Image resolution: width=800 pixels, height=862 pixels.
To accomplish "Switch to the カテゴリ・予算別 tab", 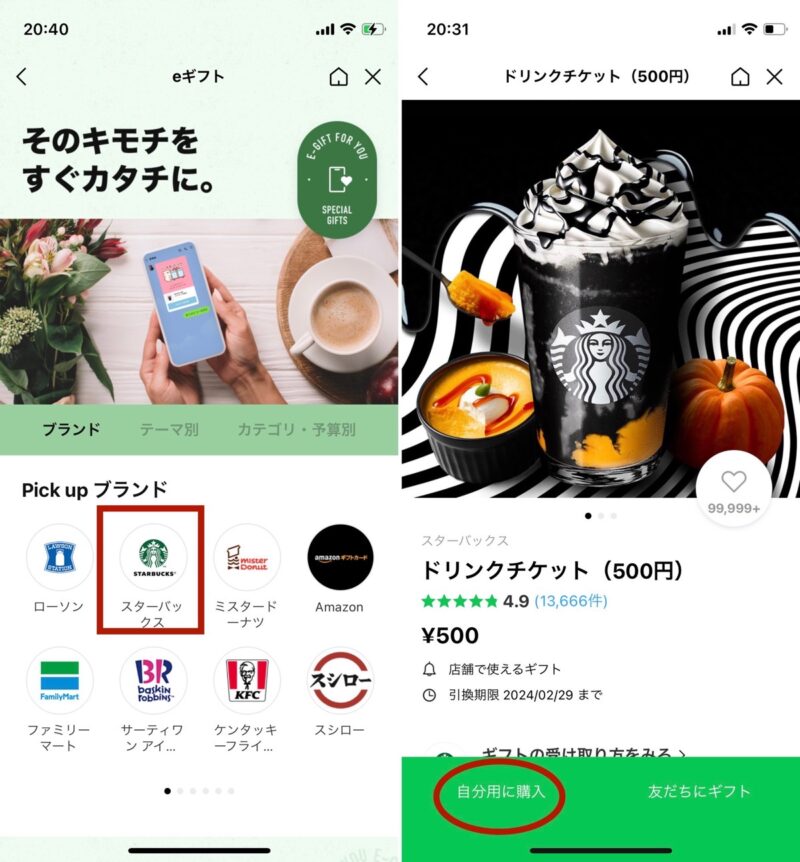I will coord(296,430).
